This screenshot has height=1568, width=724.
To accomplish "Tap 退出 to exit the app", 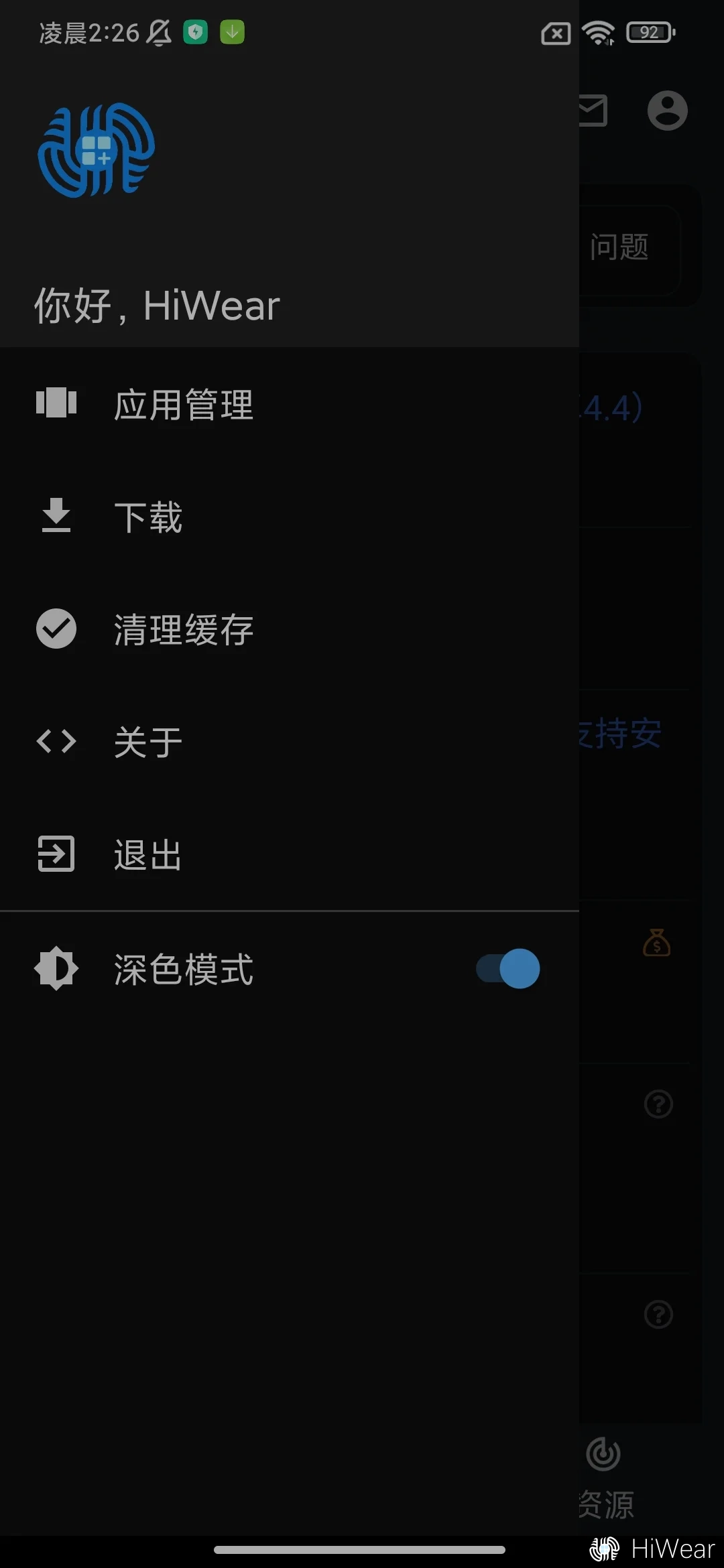I will click(148, 855).
